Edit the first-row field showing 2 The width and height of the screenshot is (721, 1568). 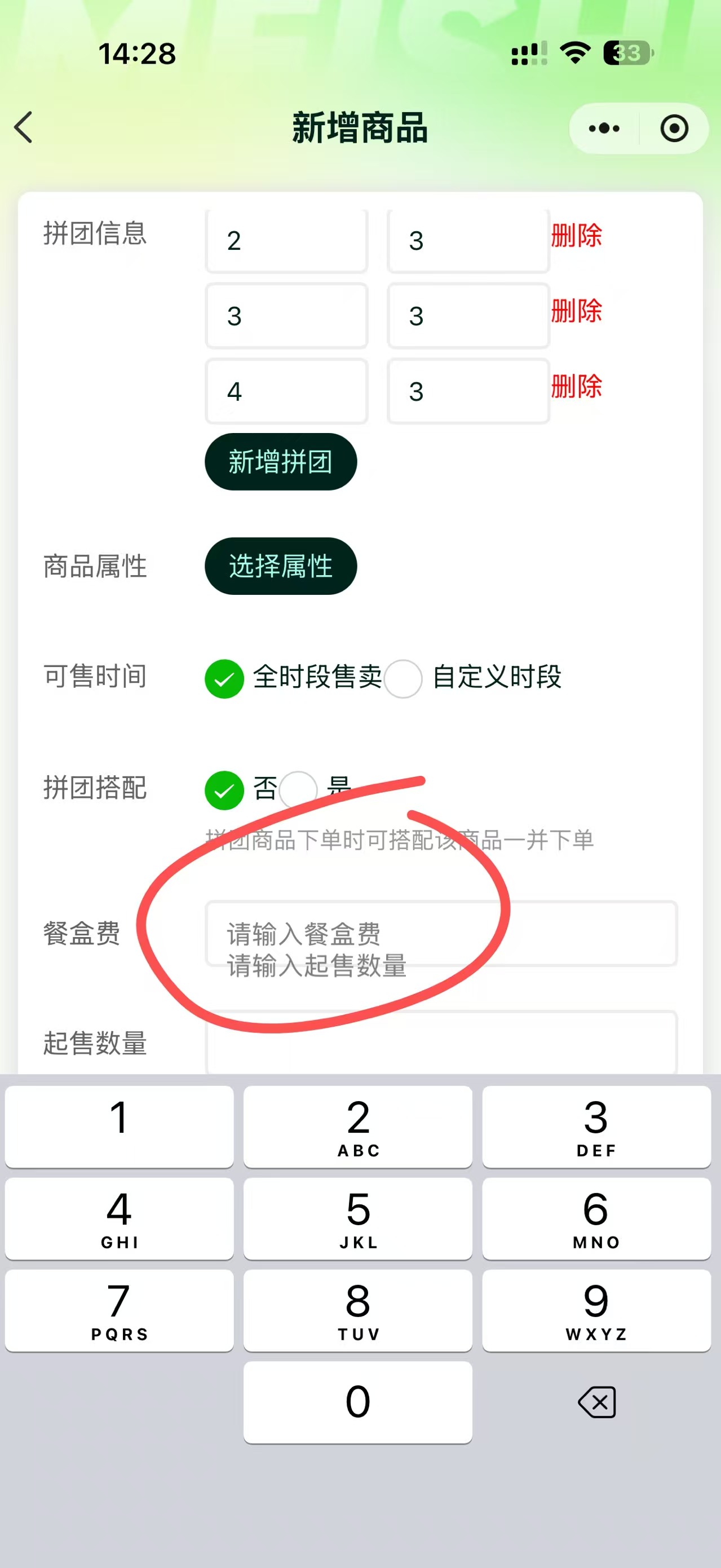pos(286,241)
